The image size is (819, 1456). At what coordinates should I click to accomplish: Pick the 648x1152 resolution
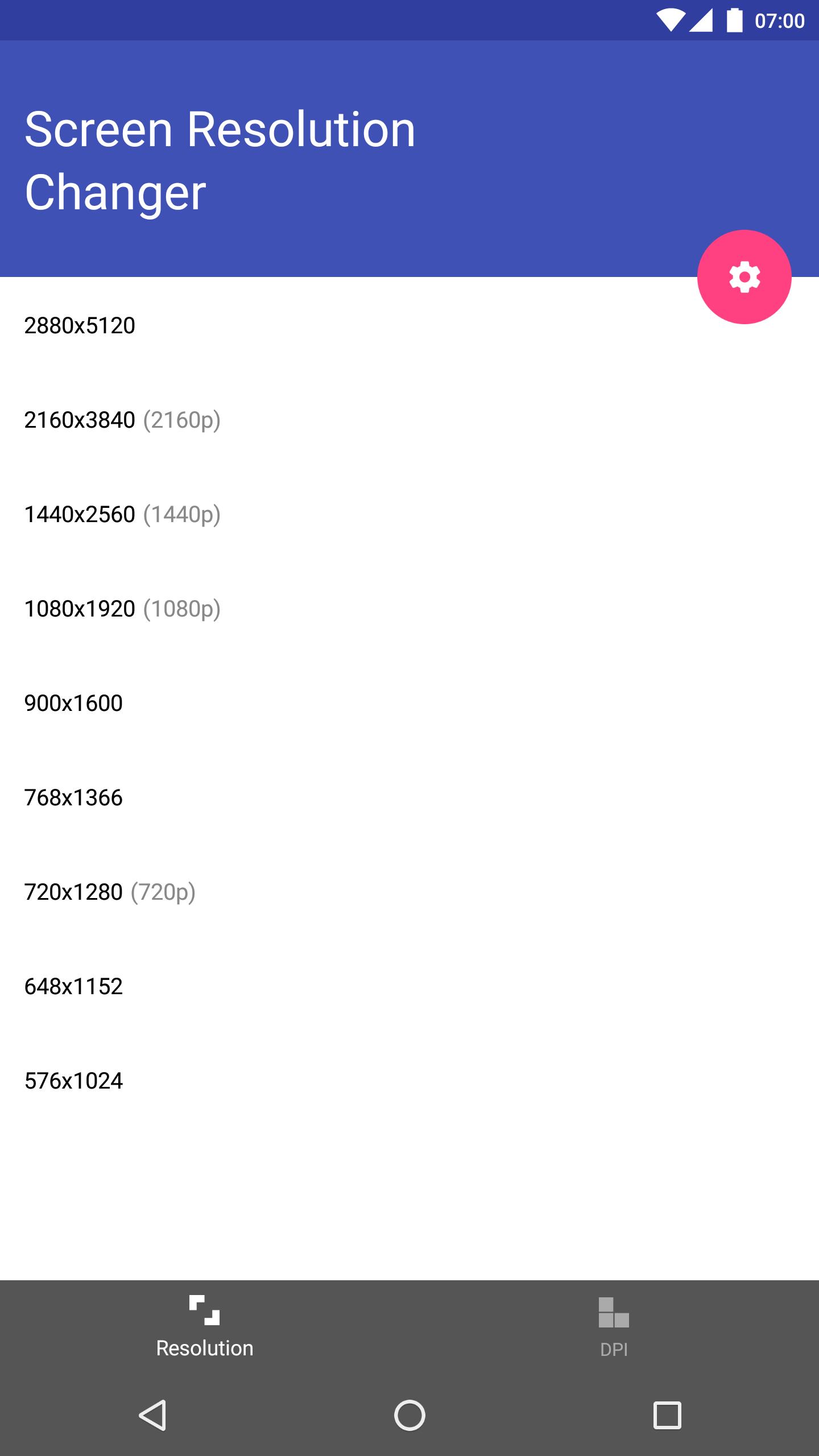73,987
